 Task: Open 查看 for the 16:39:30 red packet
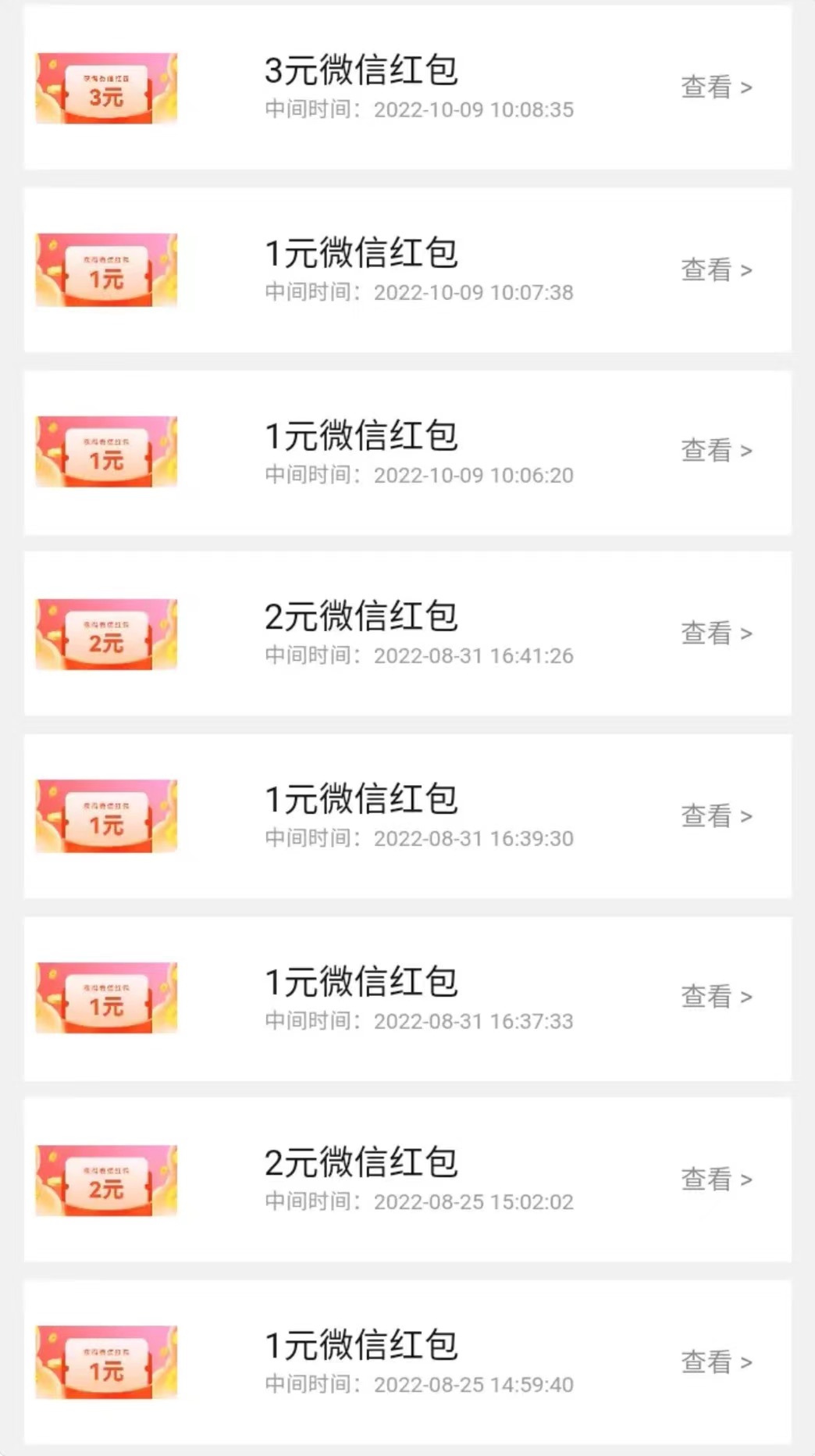716,816
